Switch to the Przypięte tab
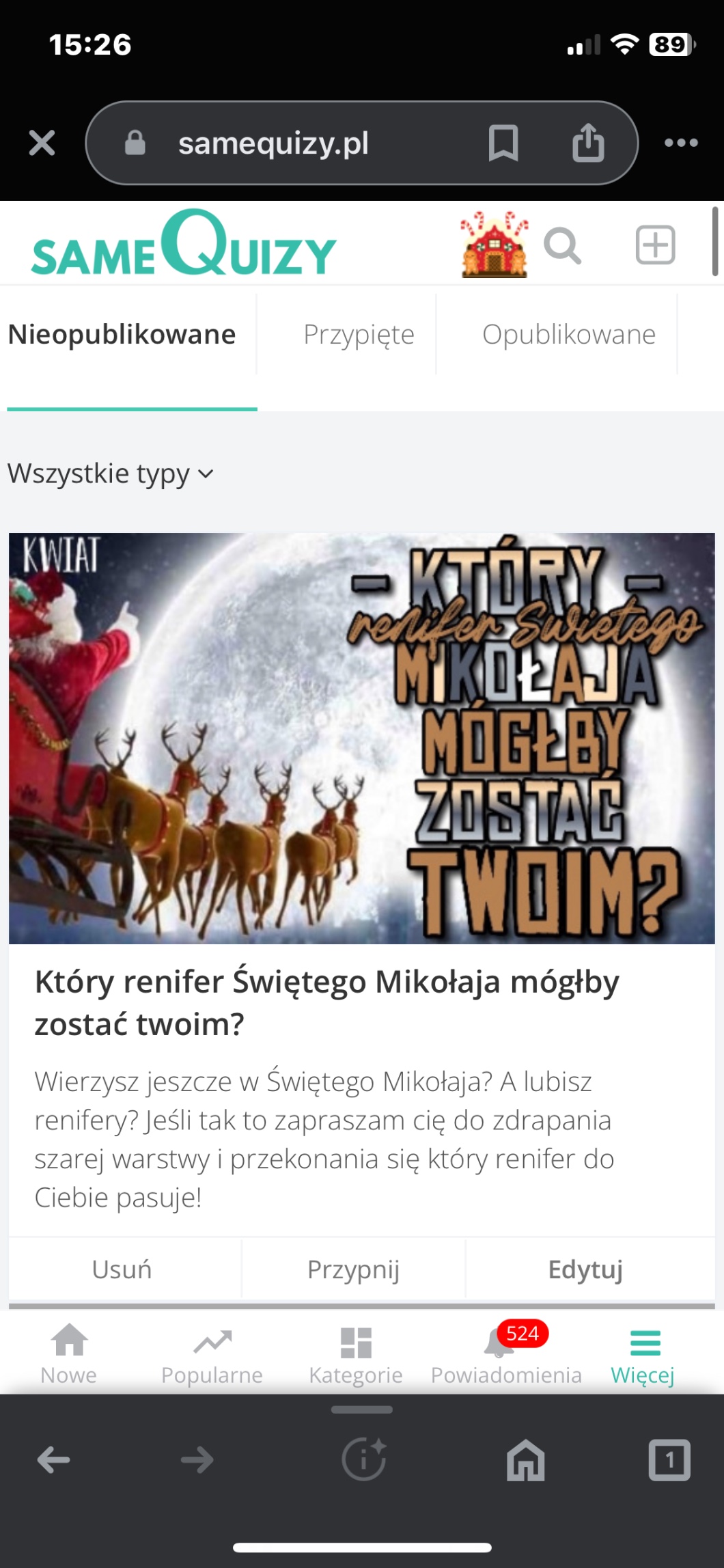 point(359,335)
